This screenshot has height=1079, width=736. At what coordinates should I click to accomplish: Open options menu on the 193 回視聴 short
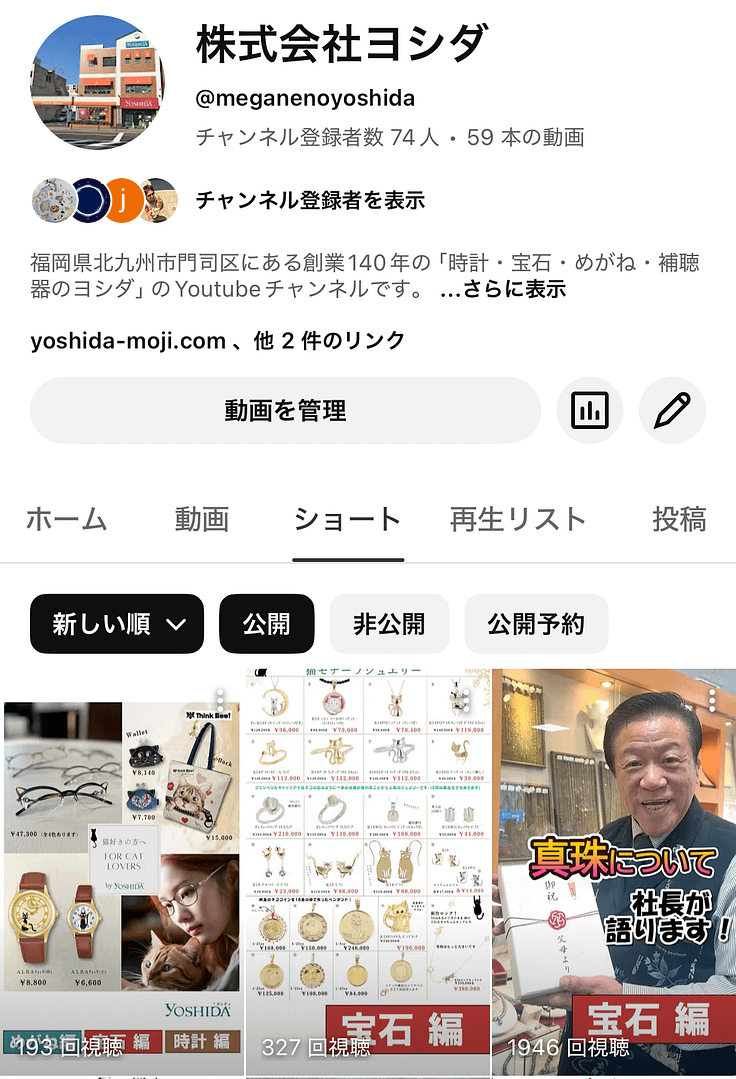click(x=220, y=698)
